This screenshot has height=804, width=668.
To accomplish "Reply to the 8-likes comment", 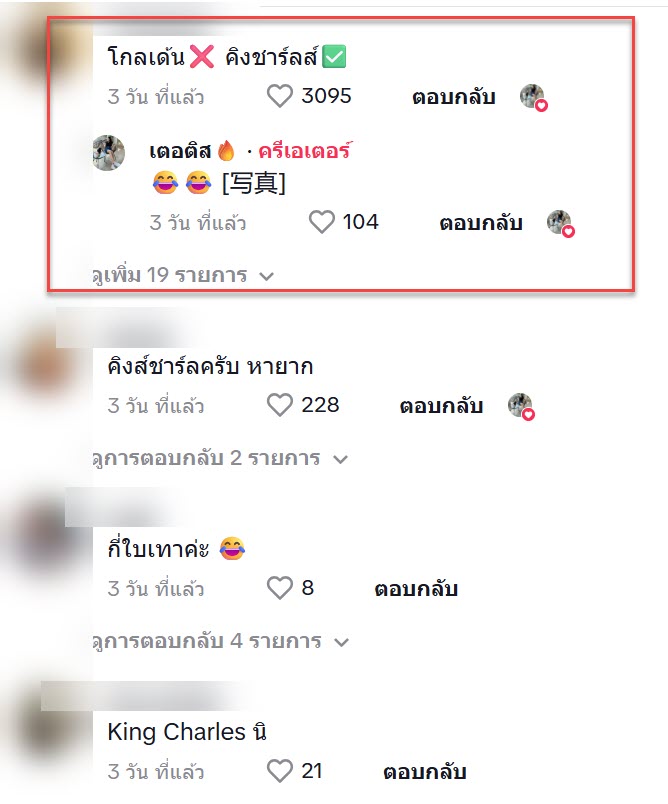I will click(x=416, y=589).
